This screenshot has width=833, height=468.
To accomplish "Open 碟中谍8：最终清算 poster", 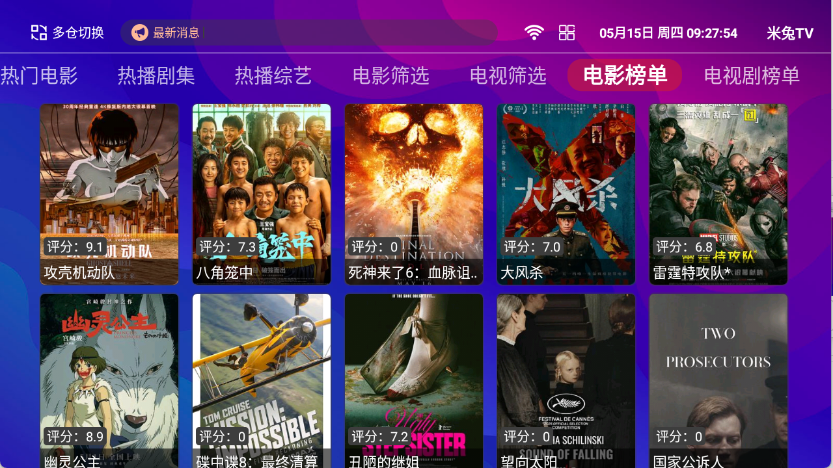I will (261, 380).
